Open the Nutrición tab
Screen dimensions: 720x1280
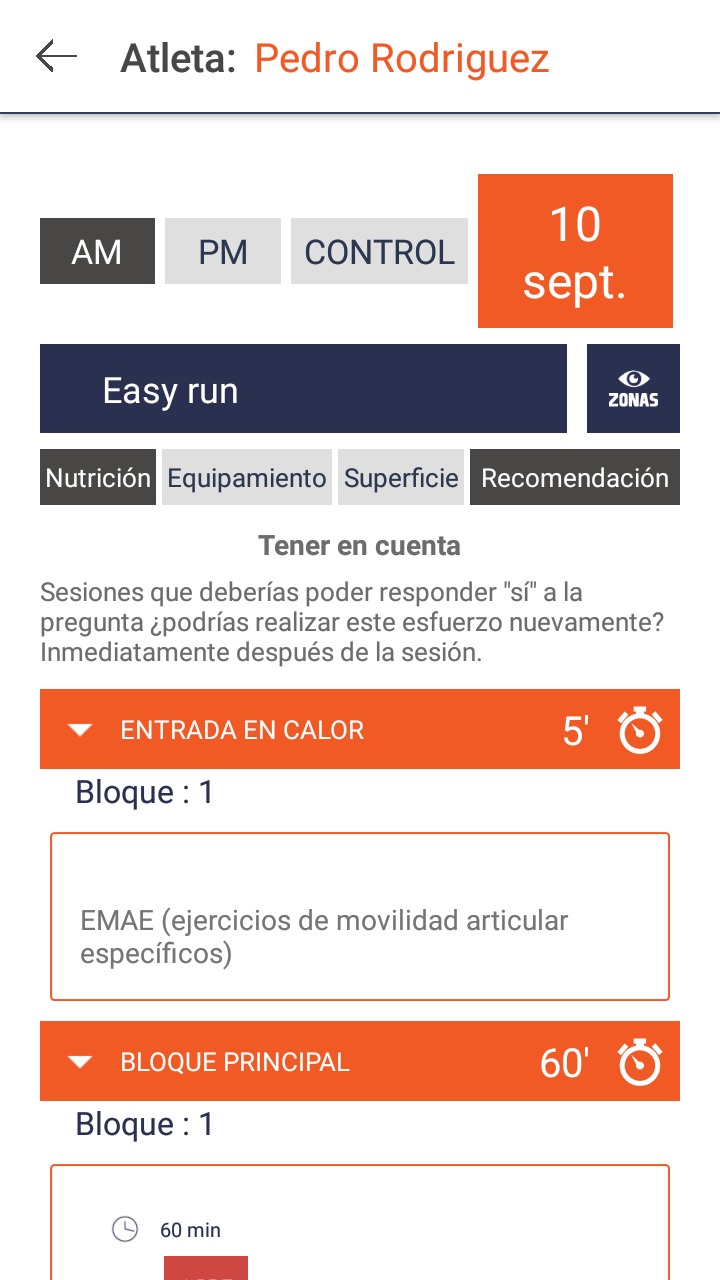pos(98,477)
